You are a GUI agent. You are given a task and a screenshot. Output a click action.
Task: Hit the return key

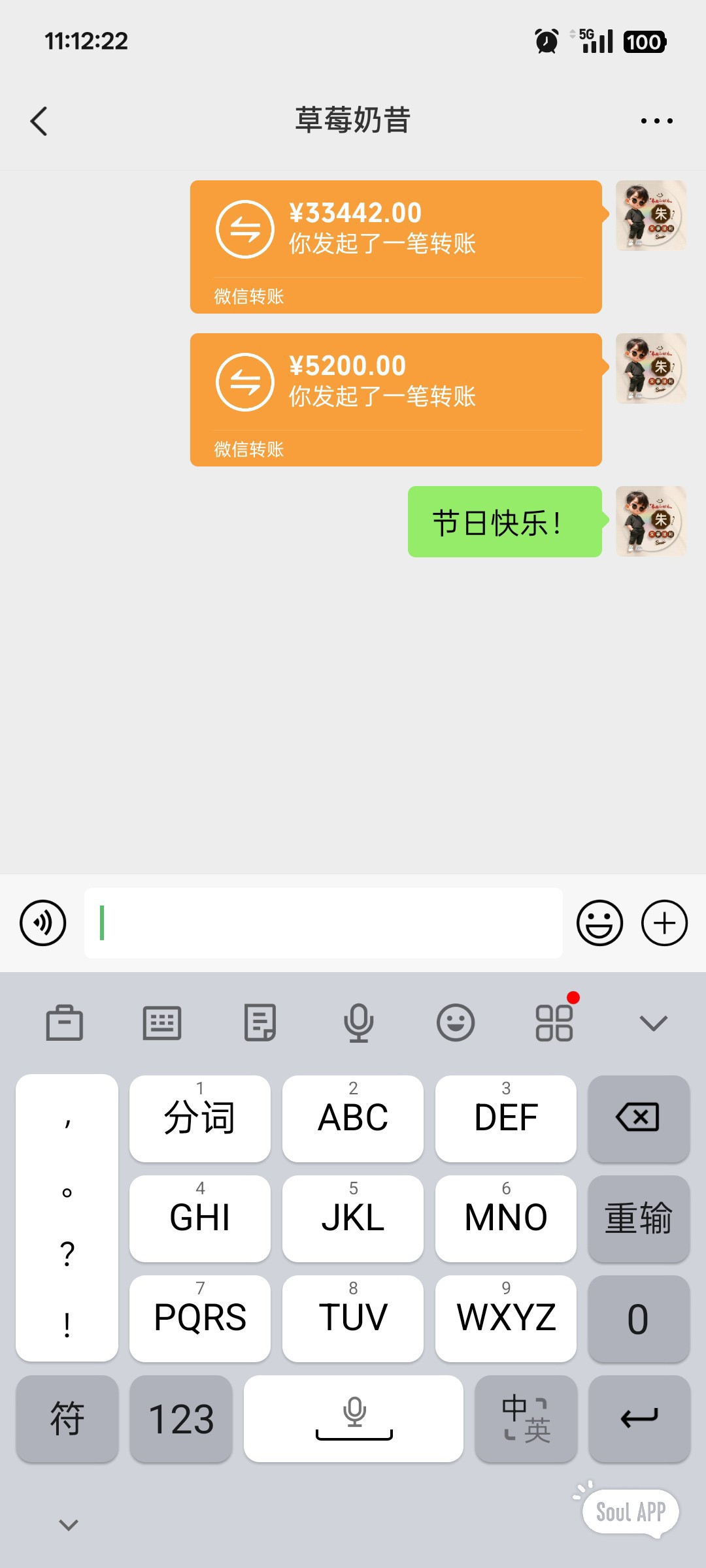(x=639, y=1418)
